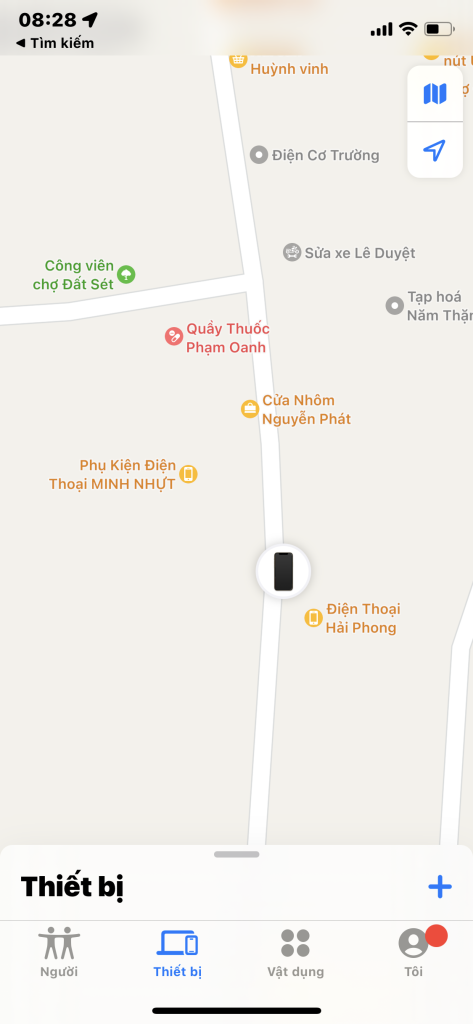The image size is (473, 1024).
Task: Switch to the Người tab
Action: pos(59,952)
